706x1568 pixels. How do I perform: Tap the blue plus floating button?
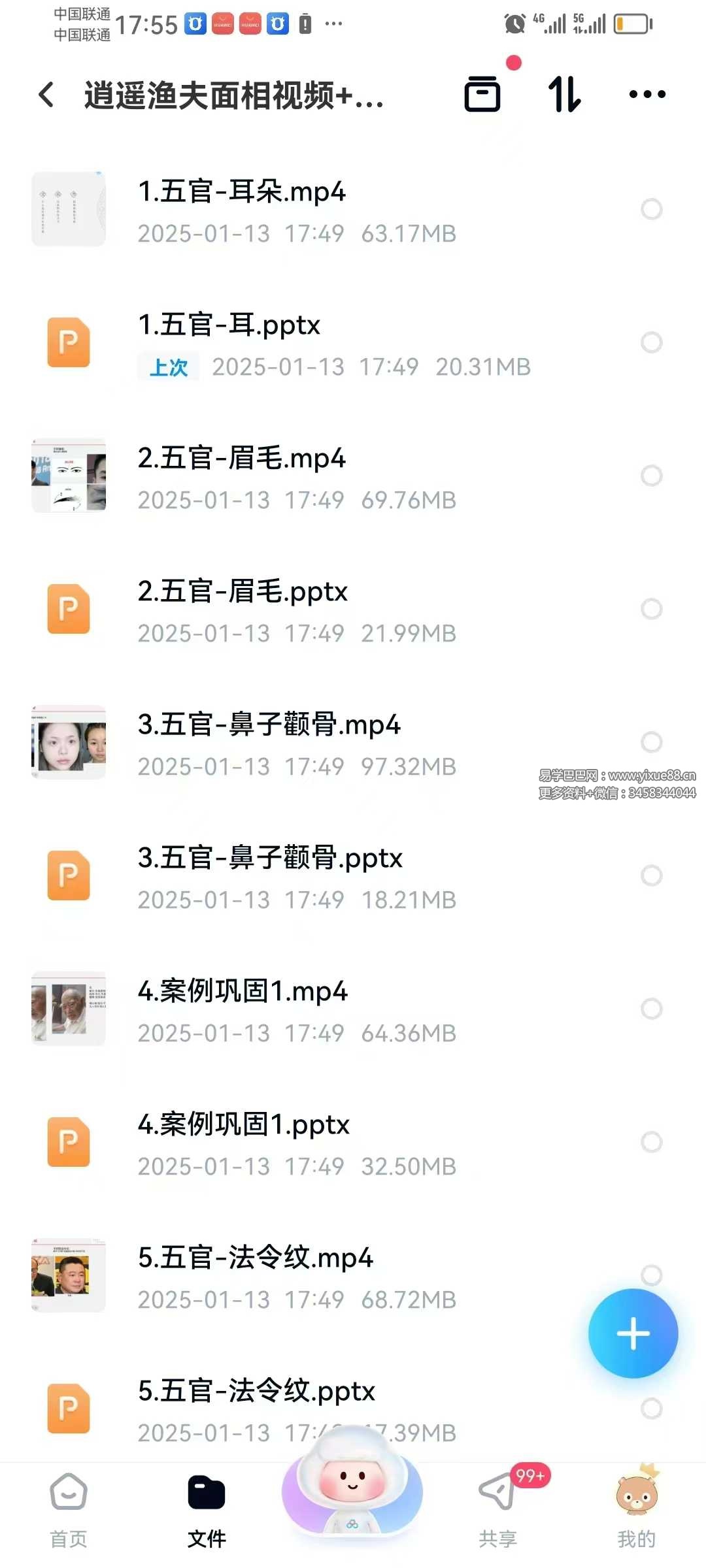tap(633, 1333)
